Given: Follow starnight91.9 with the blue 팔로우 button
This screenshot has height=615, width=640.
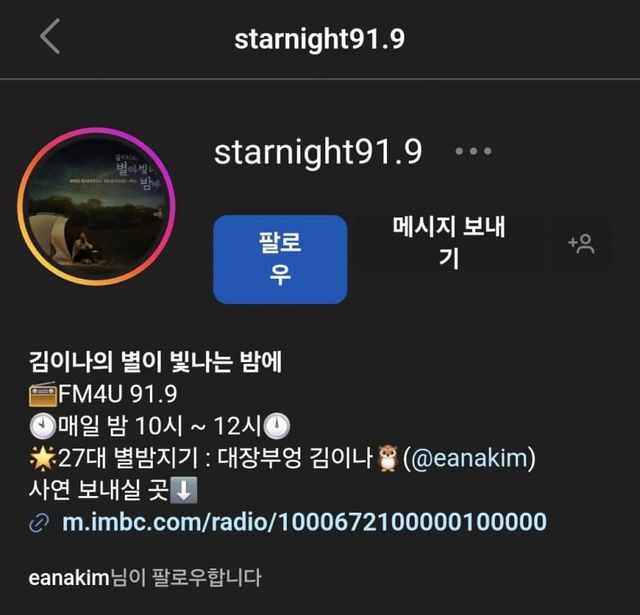Looking at the screenshot, I should (280, 259).
